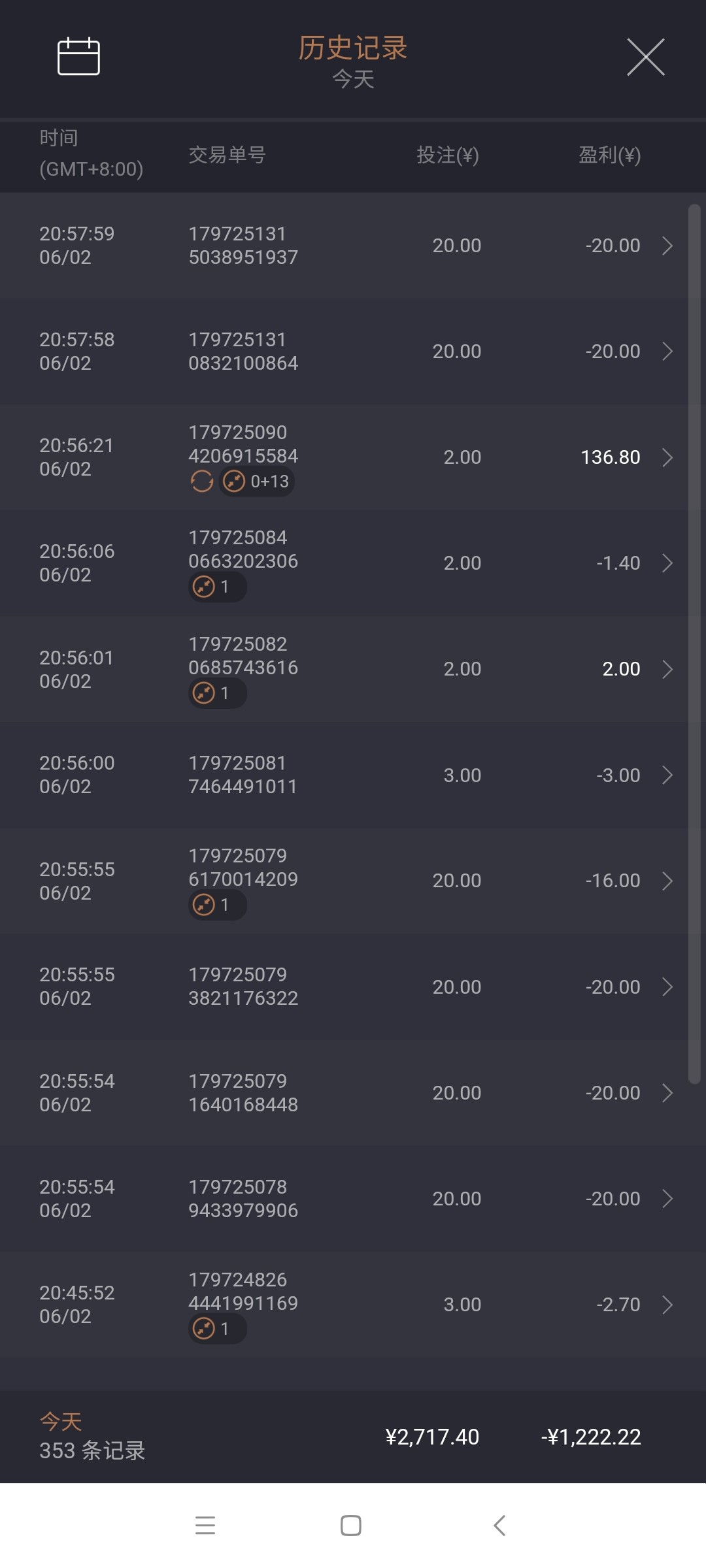Open the calendar date picker
Image resolution: width=706 pixels, height=1568 pixels.
[x=78, y=57]
